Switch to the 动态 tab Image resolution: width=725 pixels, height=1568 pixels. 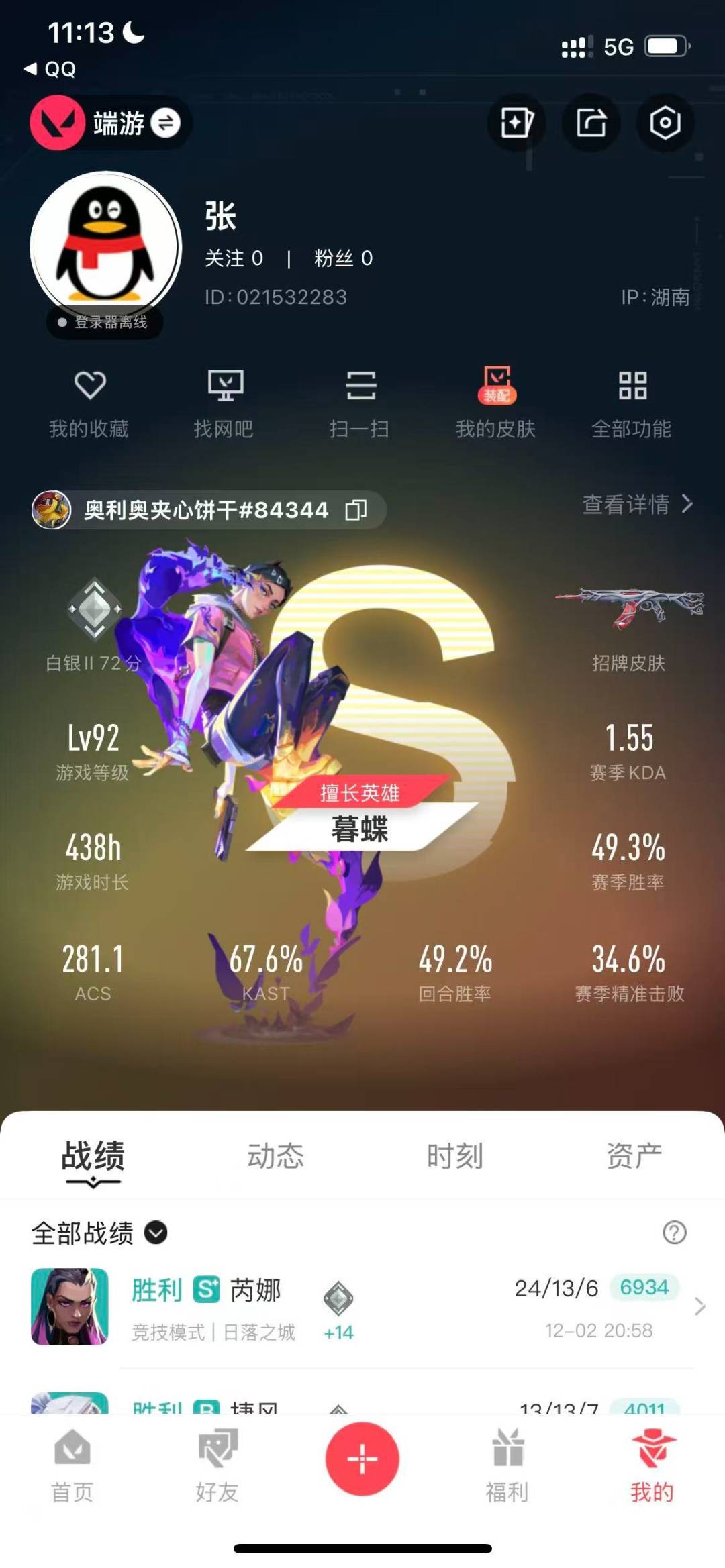click(275, 1154)
